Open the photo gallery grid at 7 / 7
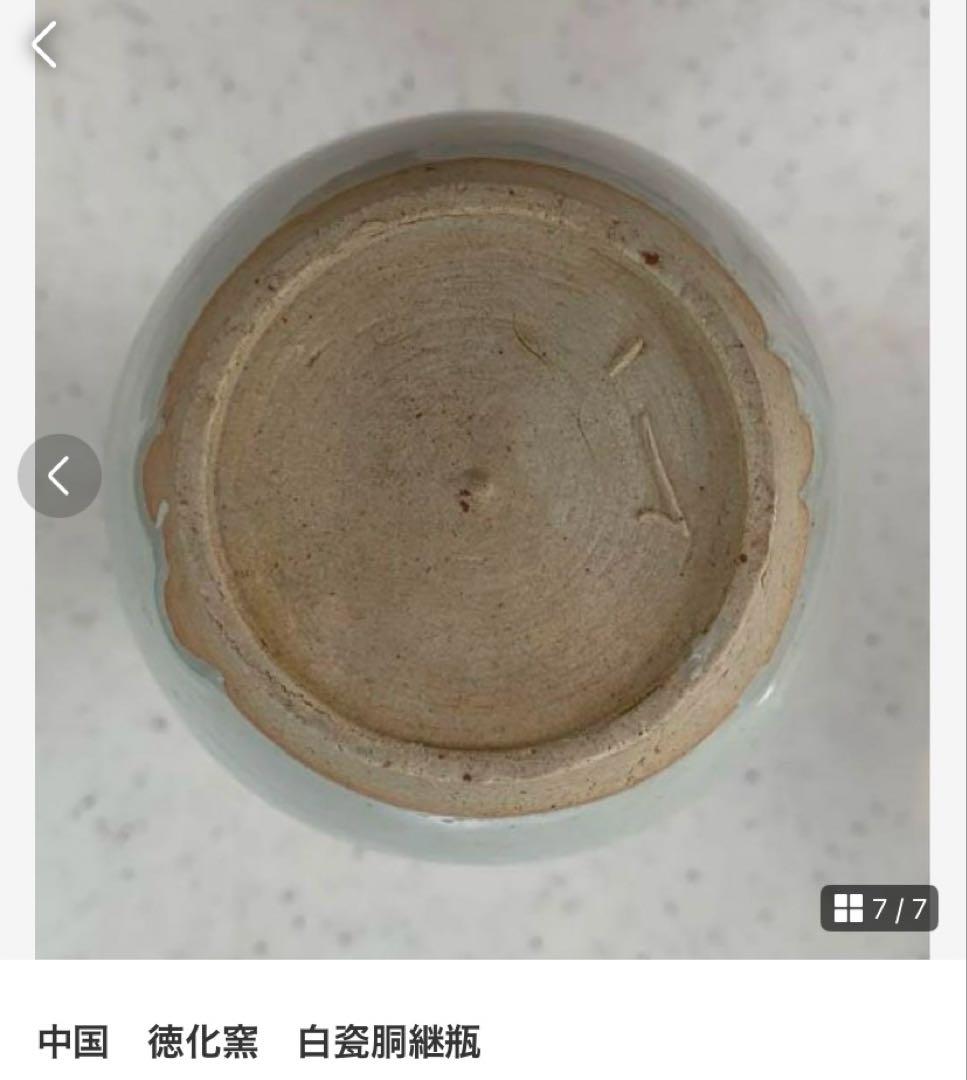The image size is (967, 1080). (x=879, y=908)
